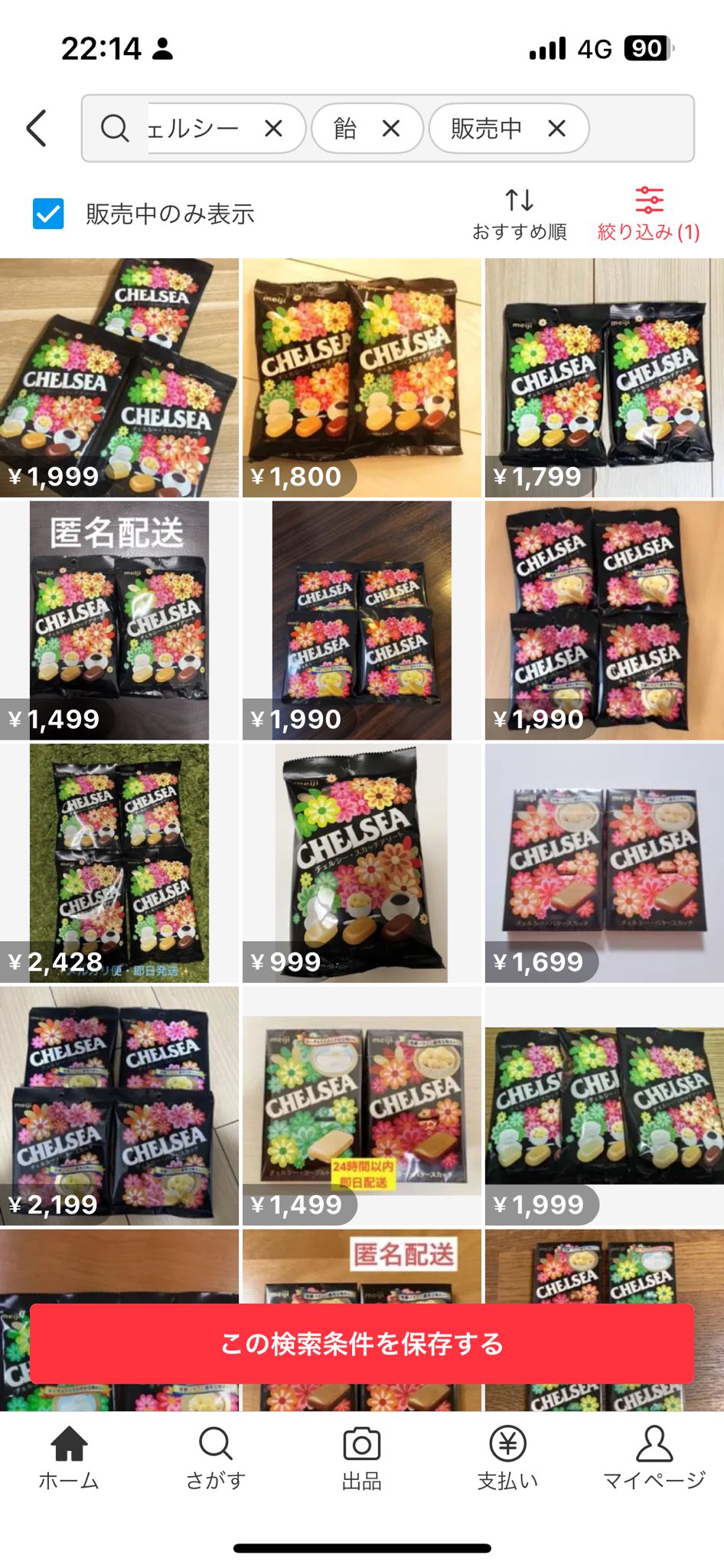Viewport: 724px width, 1568px height.
Task: Save search with この検索条件を保存する
Action: click(361, 1344)
